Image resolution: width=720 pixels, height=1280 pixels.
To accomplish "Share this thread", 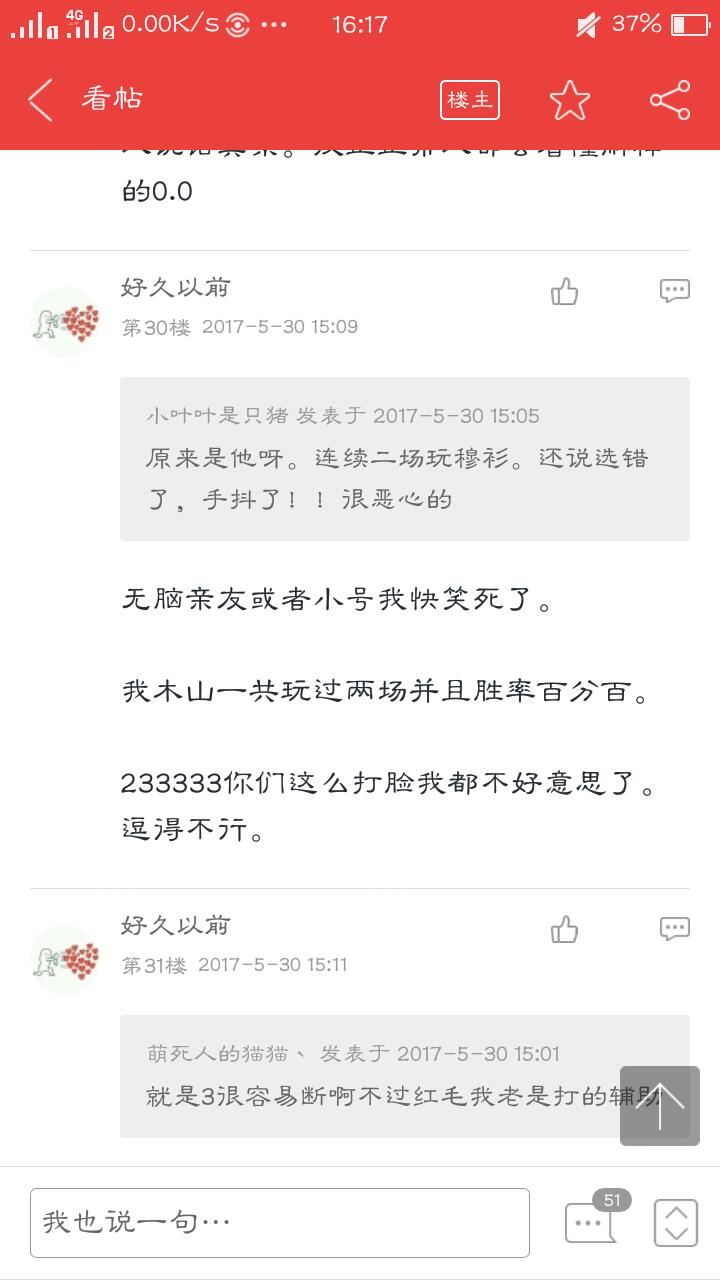I will click(669, 100).
